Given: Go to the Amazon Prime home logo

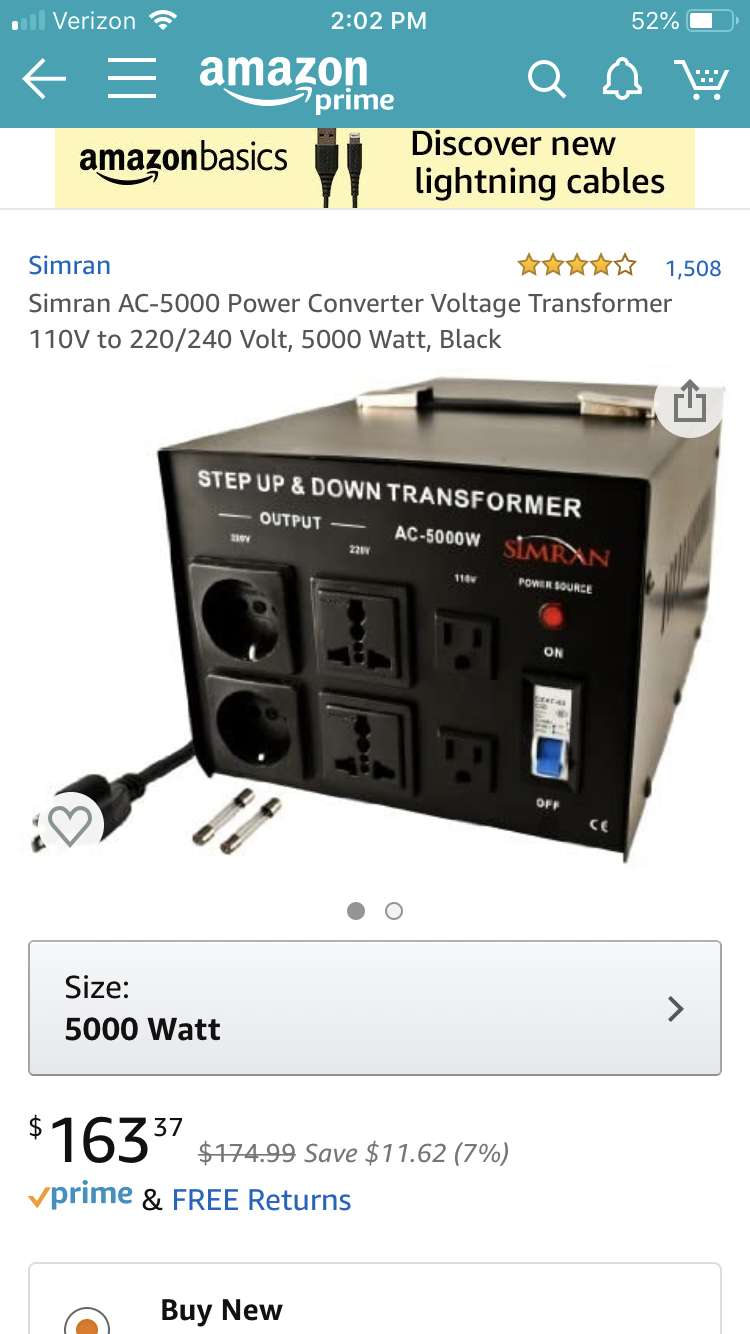Looking at the screenshot, I should pyautogui.click(x=296, y=82).
